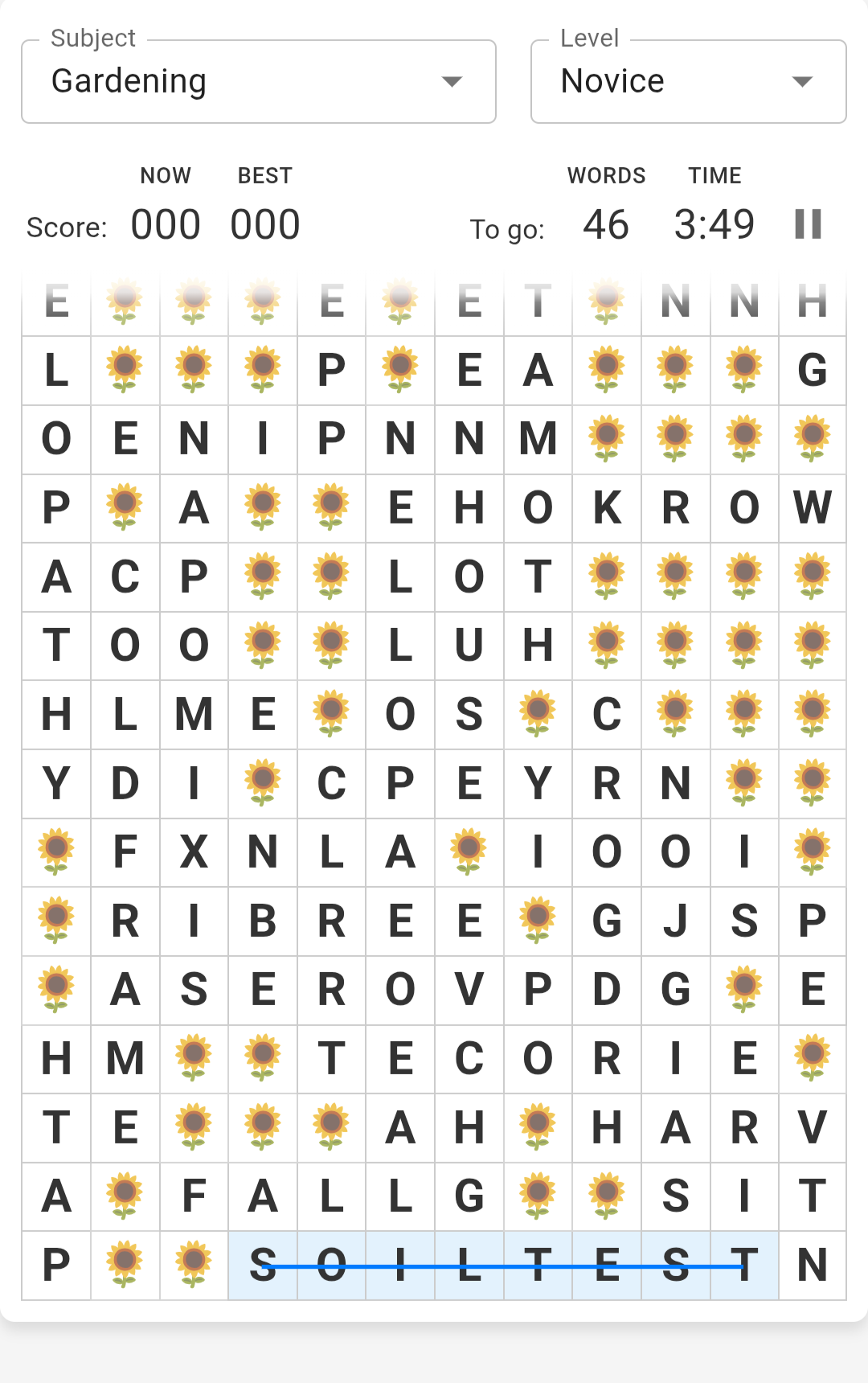This screenshot has height=1383, width=868.
Task: Select the letter X in the grid
Action: (x=194, y=852)
